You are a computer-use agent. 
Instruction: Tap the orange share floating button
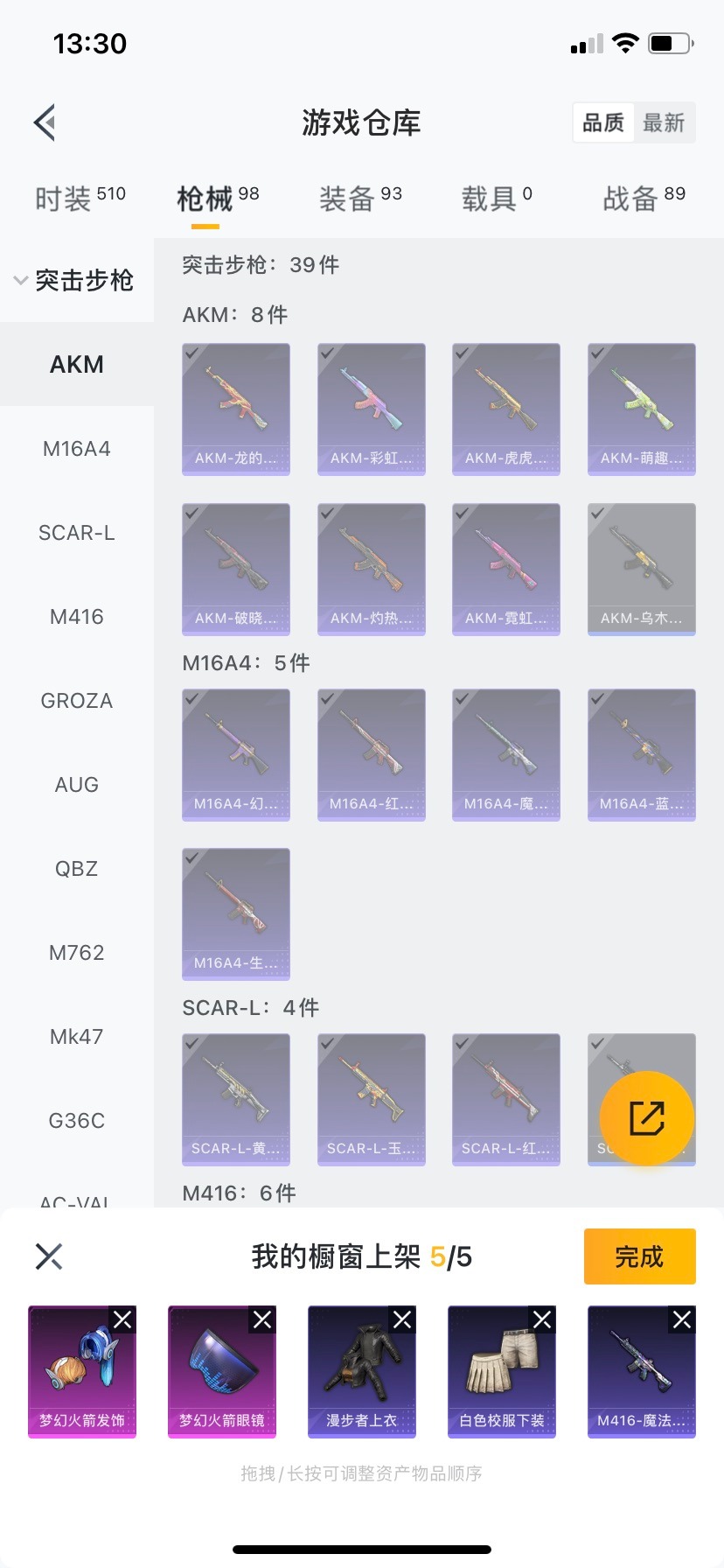pos(647,1117)
